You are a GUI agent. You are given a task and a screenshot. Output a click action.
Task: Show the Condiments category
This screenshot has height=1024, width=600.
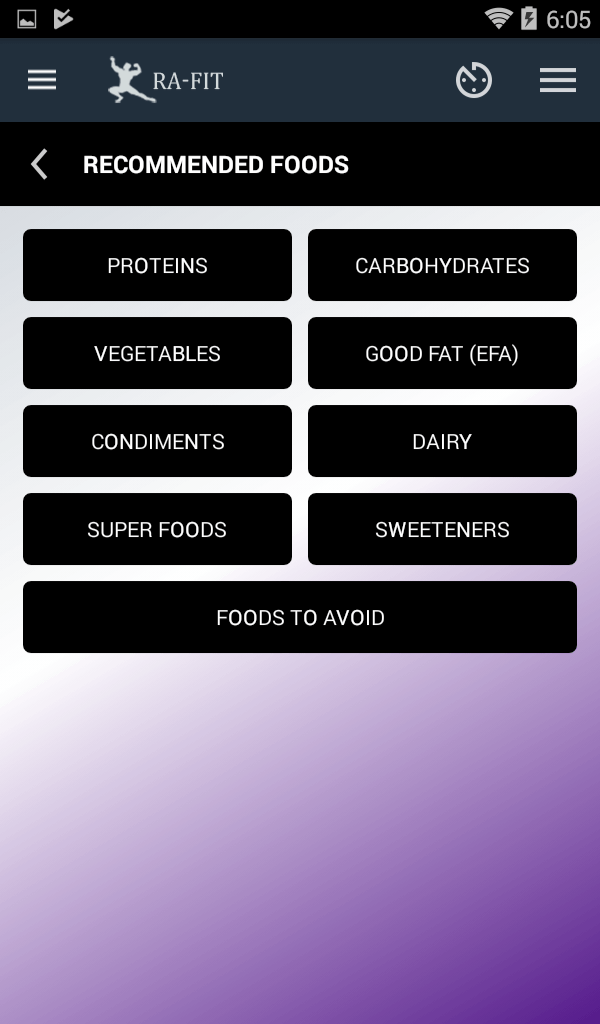pyautogui.click(x=157, y=441)
